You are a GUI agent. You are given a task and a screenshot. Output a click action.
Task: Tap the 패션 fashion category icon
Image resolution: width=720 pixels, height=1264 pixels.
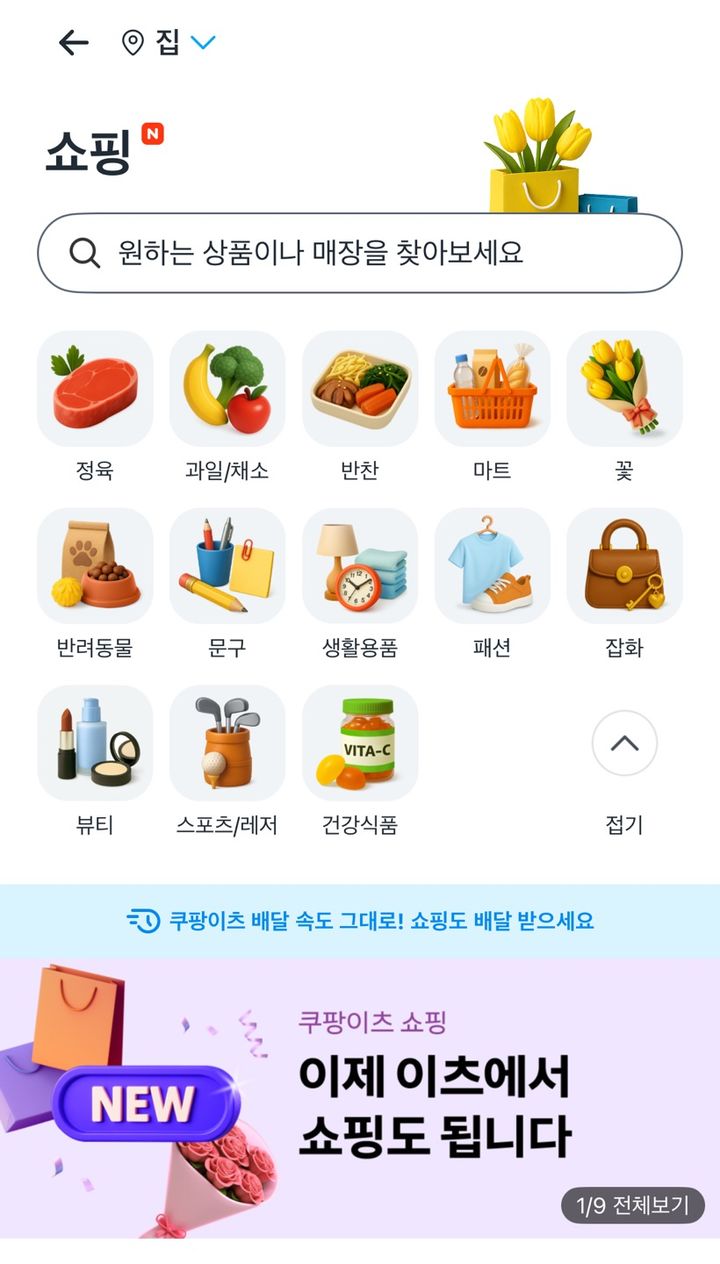coord(492,567)
